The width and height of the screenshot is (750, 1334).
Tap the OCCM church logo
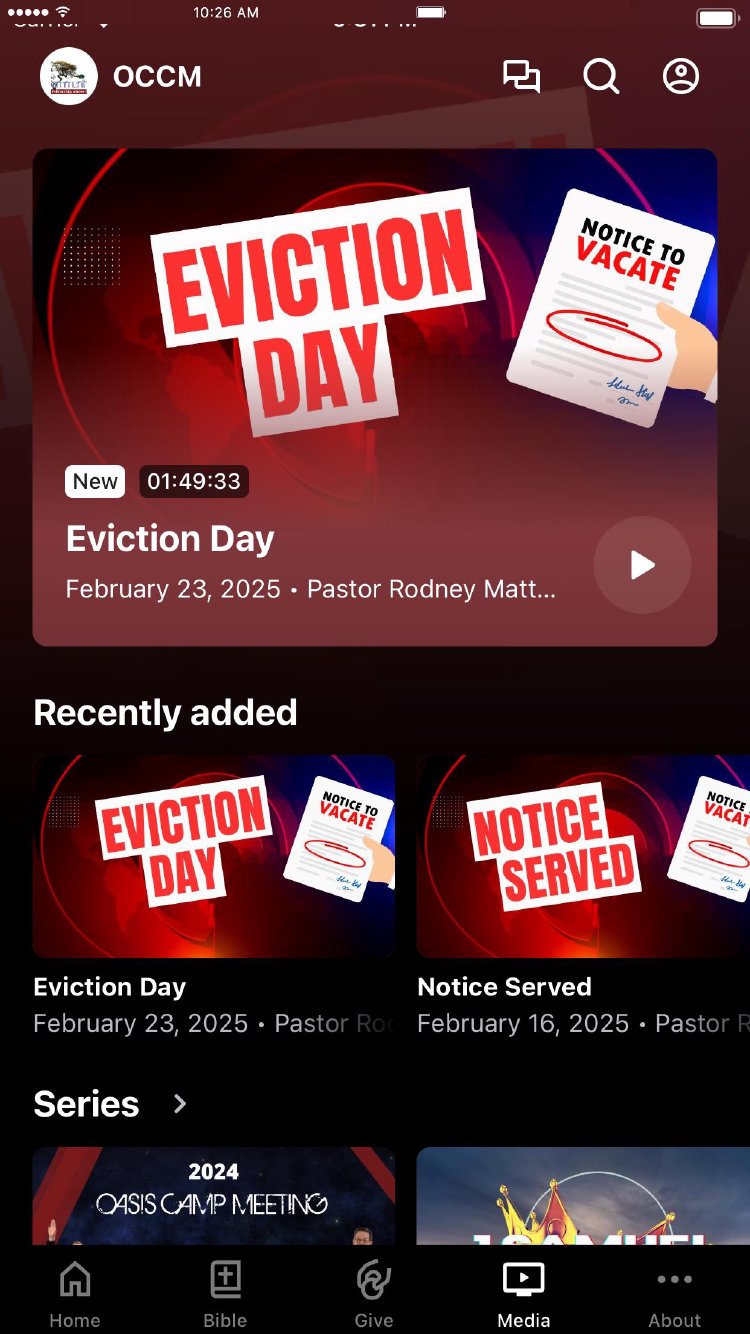pos(69,77)
